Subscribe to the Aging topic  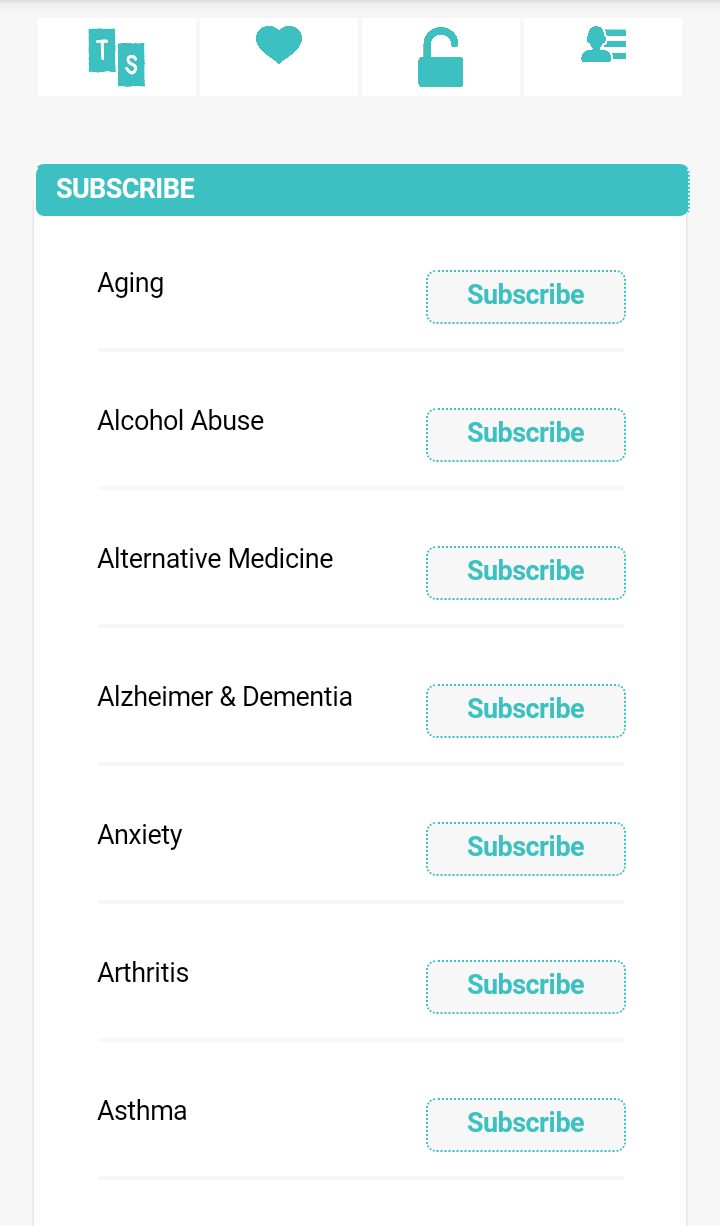526,297
